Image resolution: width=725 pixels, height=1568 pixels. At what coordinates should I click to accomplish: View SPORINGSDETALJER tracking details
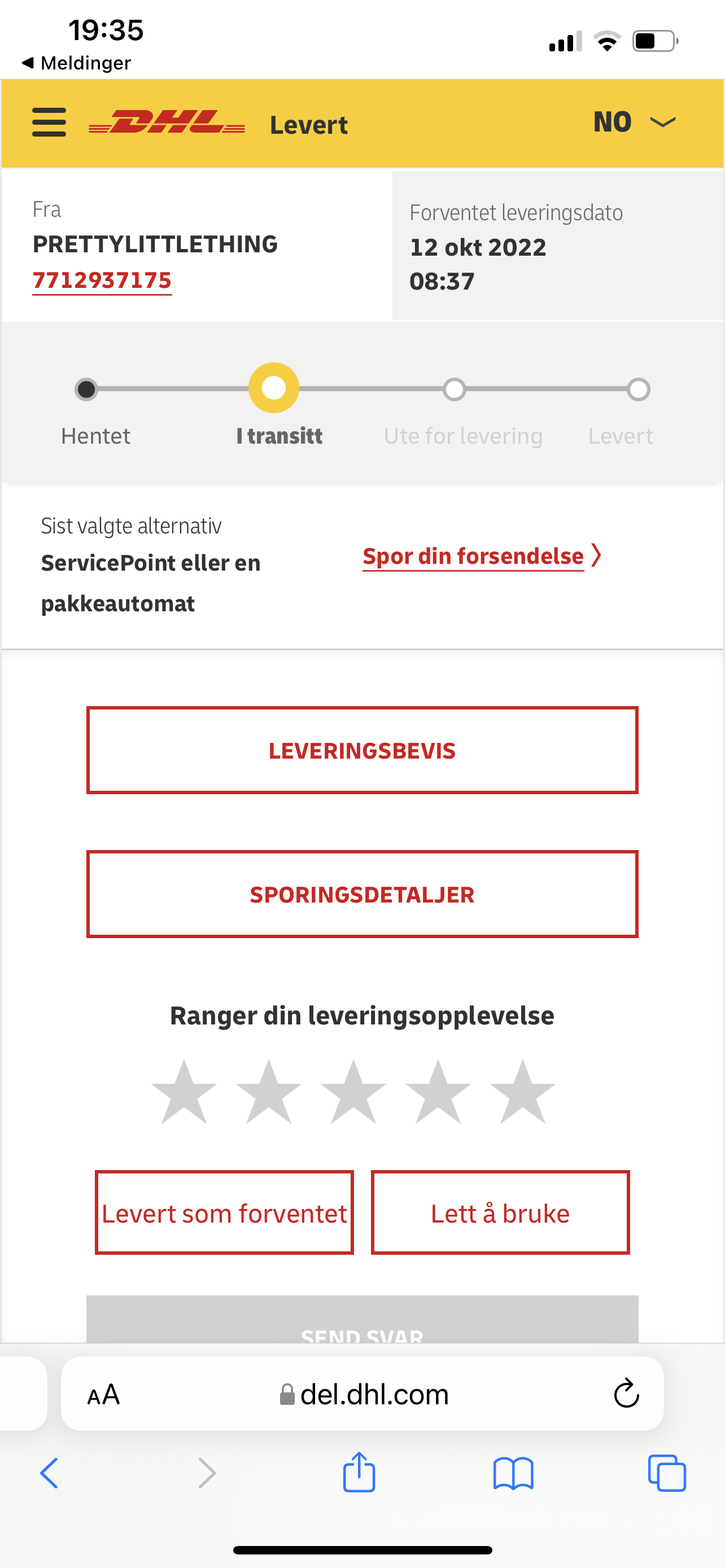(x=362, y=894)
